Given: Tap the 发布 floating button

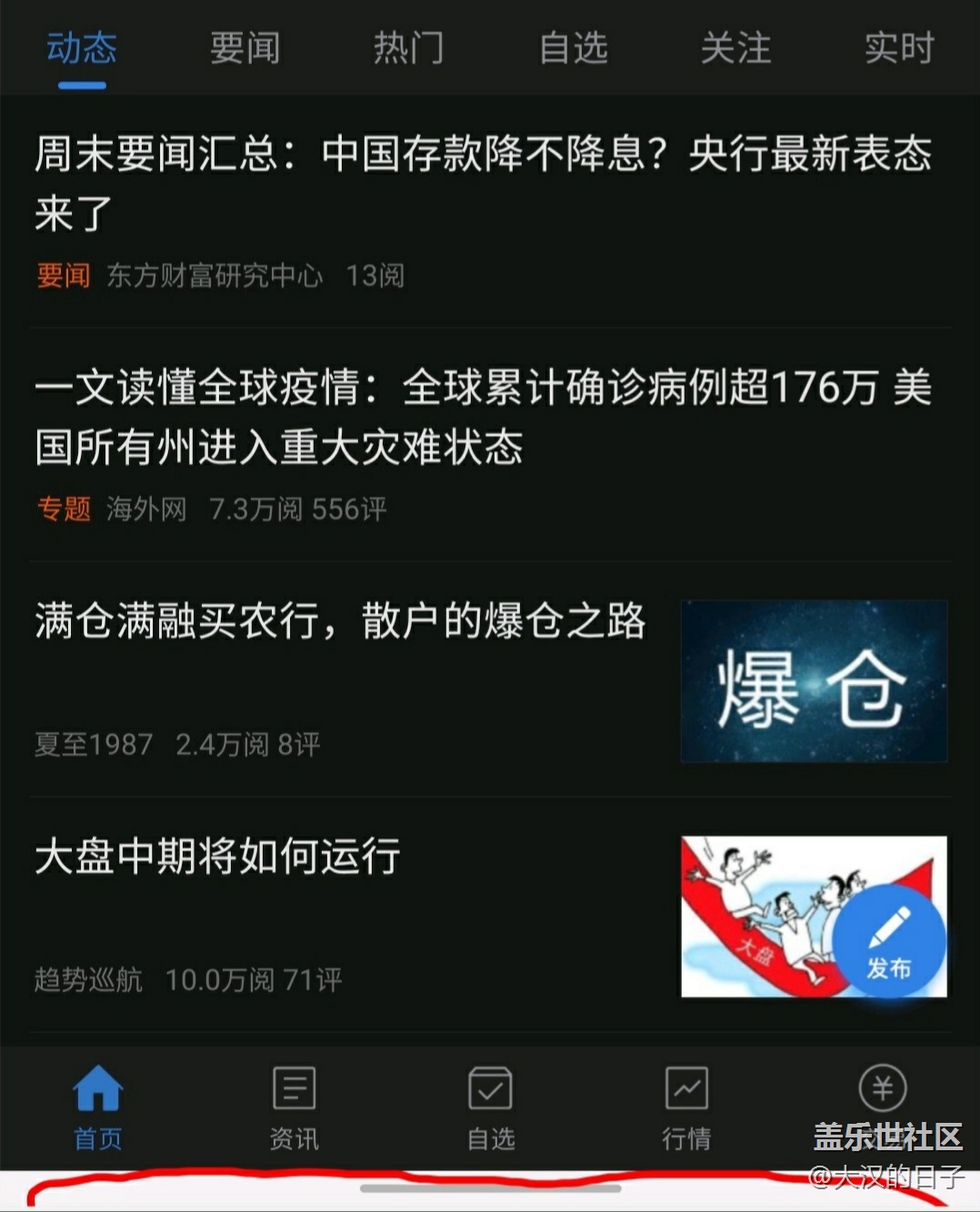Looking at the screenshot, I should 888,943.
